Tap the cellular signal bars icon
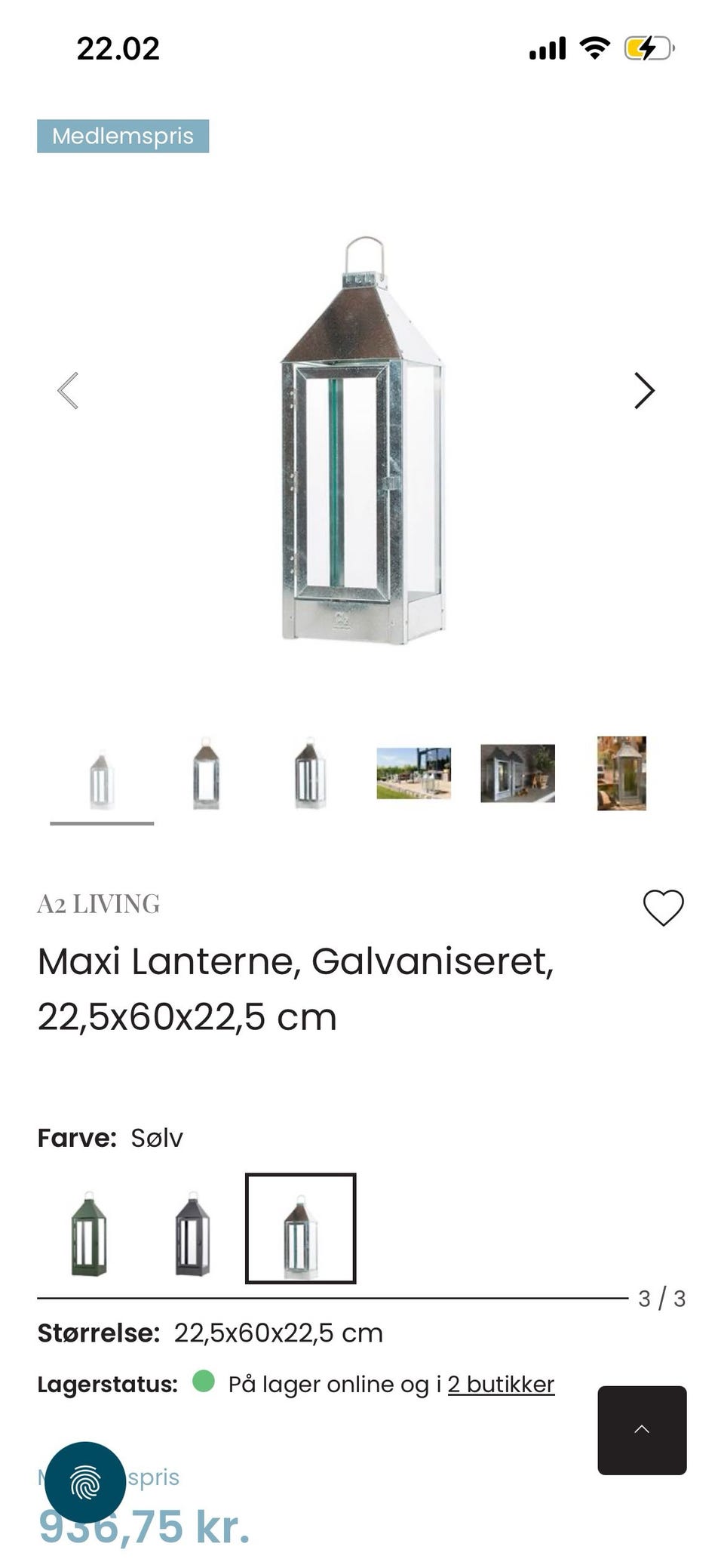The width and height of the screenshot is (724, 1568). (547, 48)
